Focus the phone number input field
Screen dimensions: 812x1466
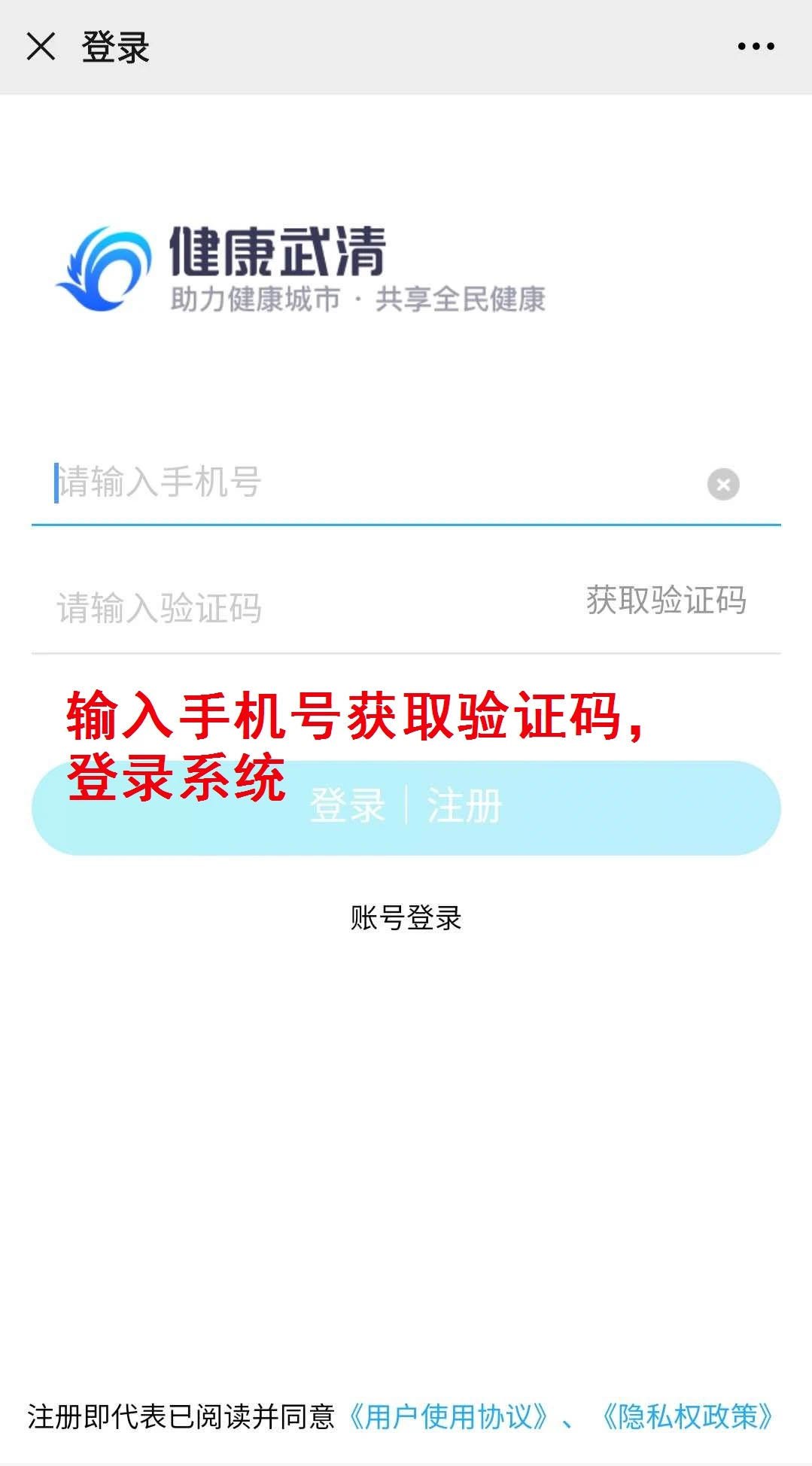361,483
